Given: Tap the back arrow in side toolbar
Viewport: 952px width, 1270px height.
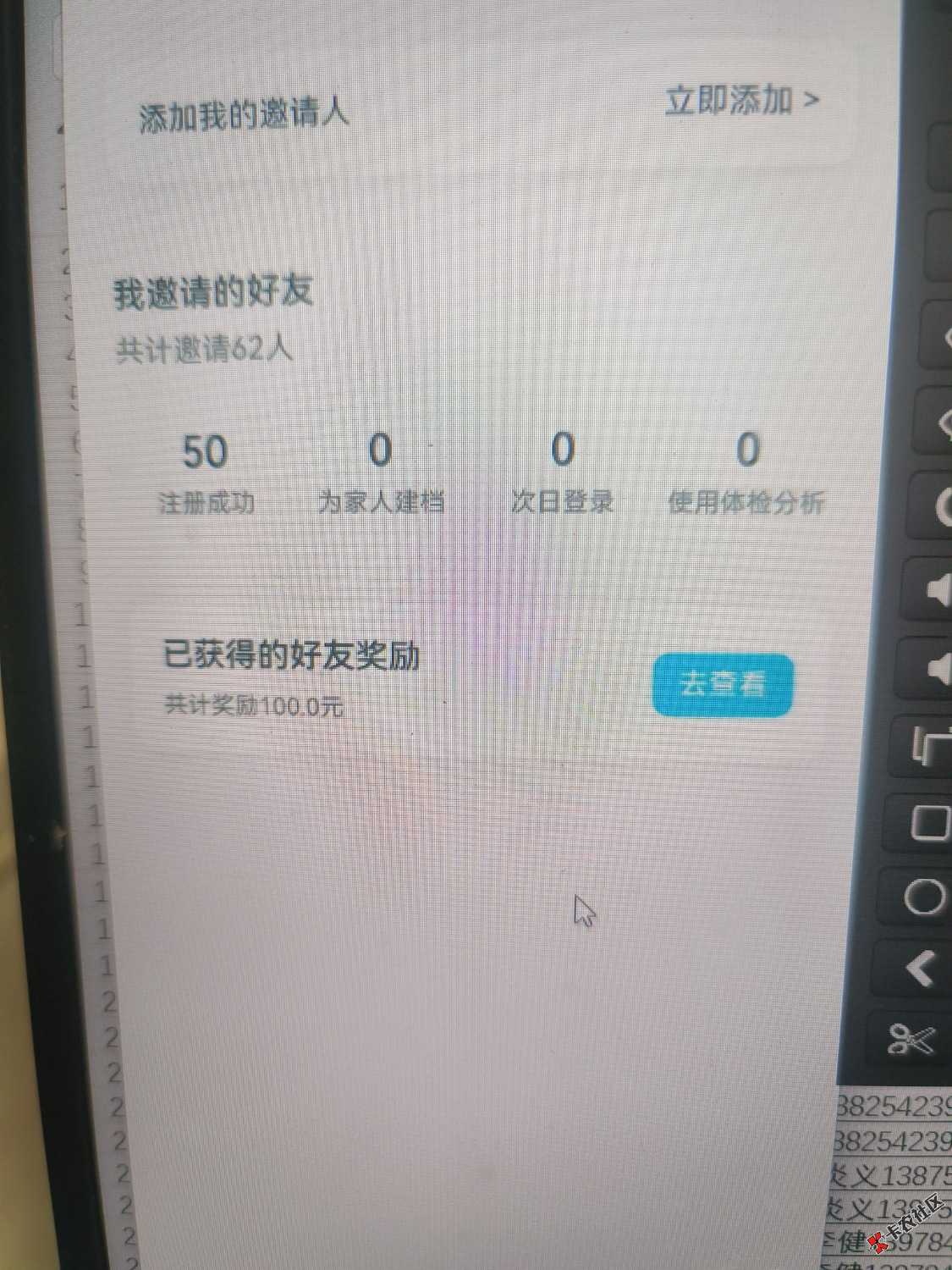Looking at the screenshot, I should tap(922, 968).
